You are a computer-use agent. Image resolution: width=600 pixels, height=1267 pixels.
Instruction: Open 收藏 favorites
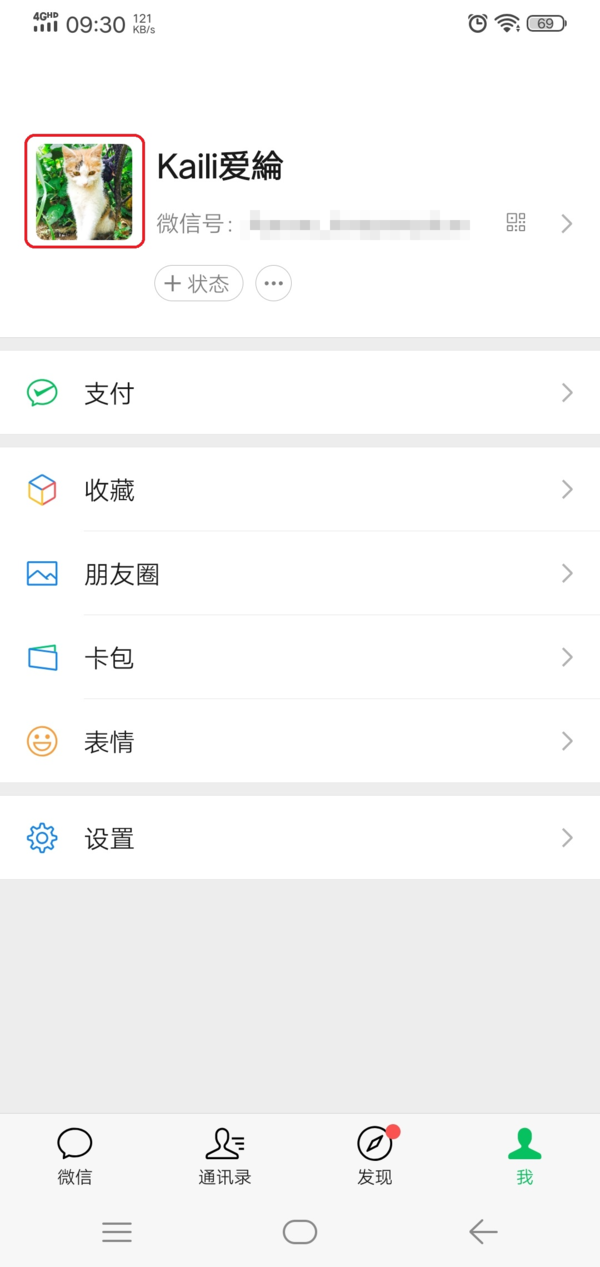pyautogui.click(x=300, y=490)
